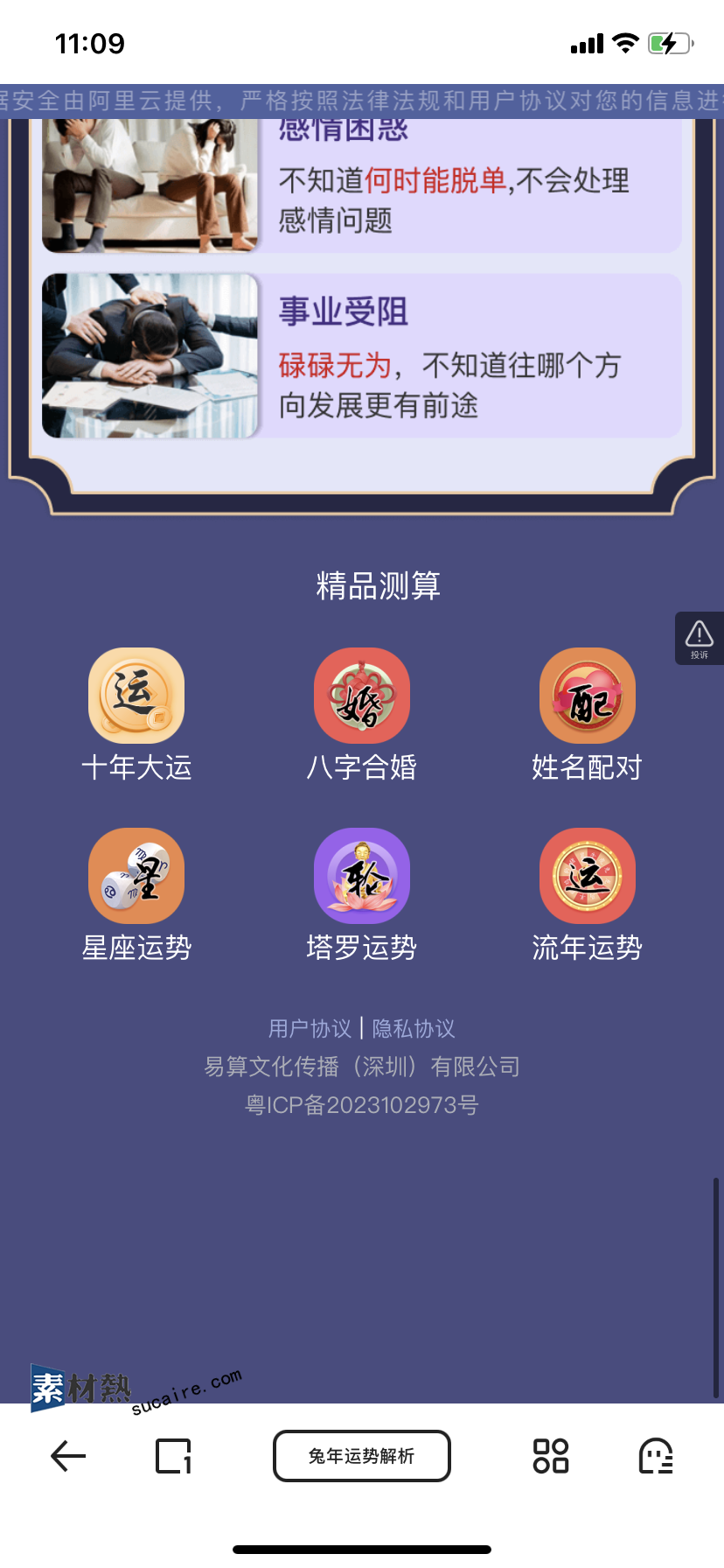Open the 用户协议 user agreement link
The height and width of the screenshot is (1568, 724).
click(310, 1028)
